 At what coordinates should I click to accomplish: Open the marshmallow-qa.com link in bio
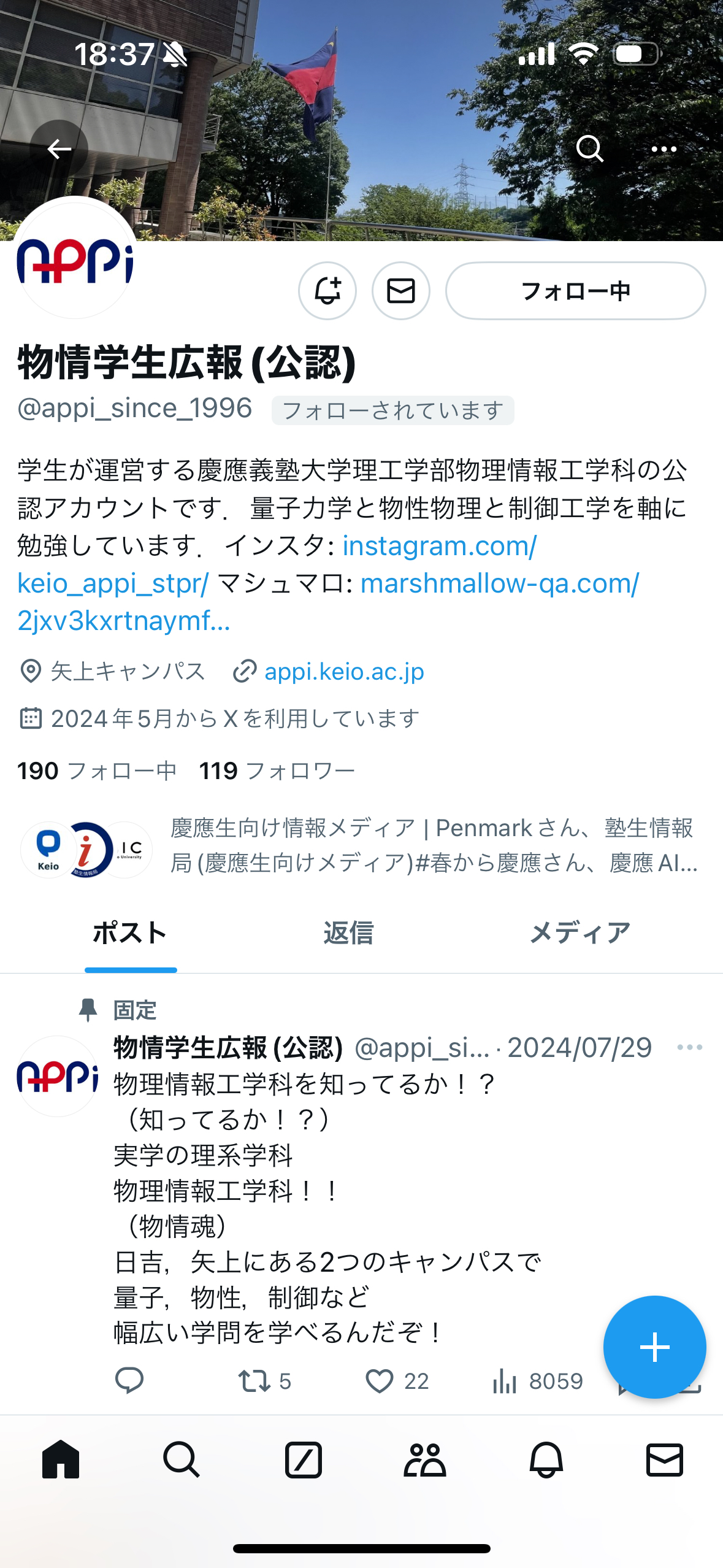tap(499, 583)
